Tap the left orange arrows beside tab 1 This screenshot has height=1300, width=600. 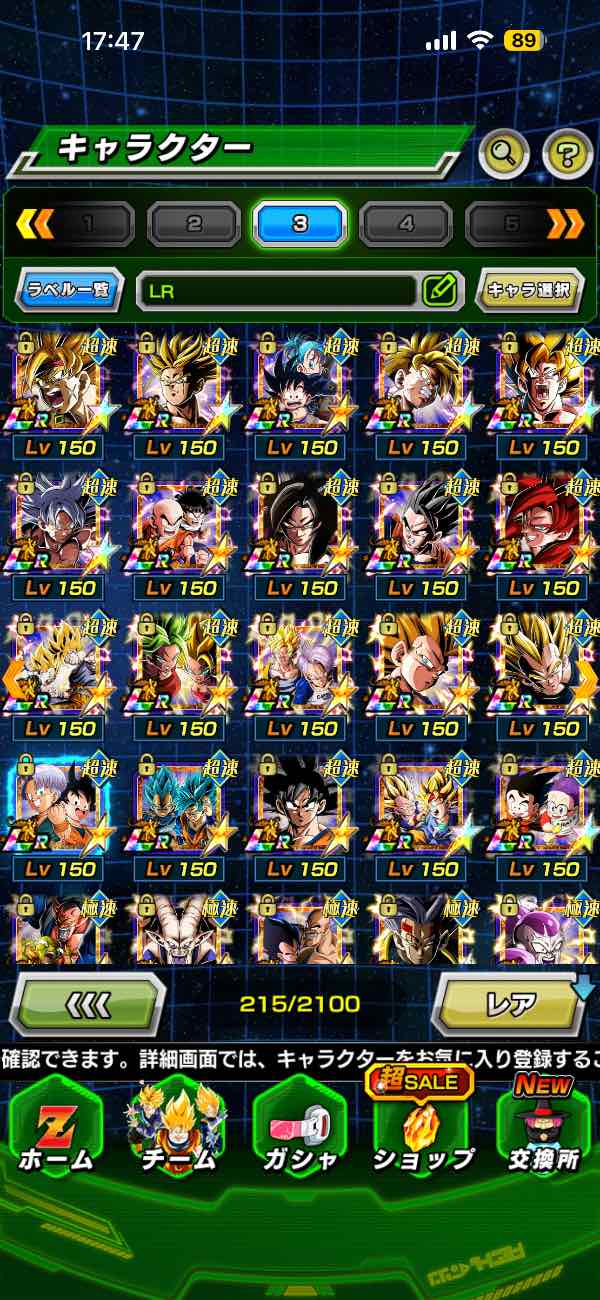tap(33, 224)
